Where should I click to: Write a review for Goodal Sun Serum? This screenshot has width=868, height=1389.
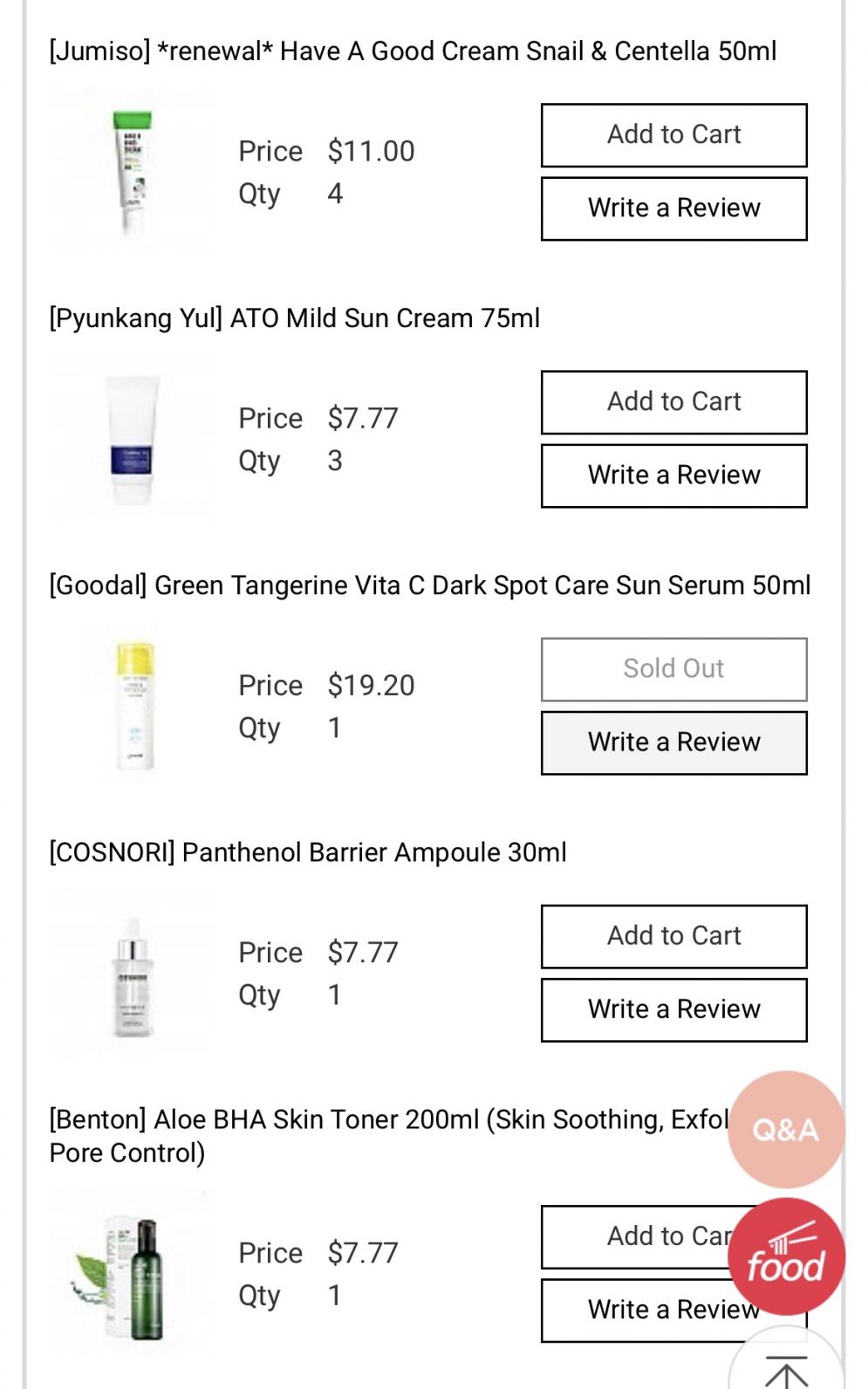pyautogui.click(x=673, y=742)
